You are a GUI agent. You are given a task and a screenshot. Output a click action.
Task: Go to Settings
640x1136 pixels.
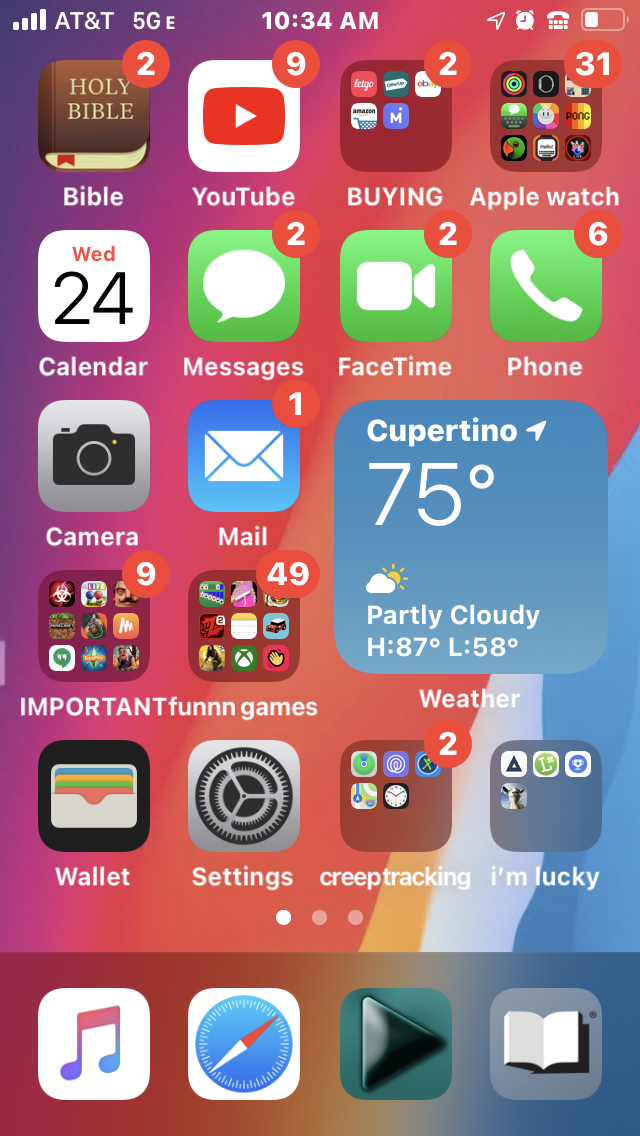tap(244, 796)
